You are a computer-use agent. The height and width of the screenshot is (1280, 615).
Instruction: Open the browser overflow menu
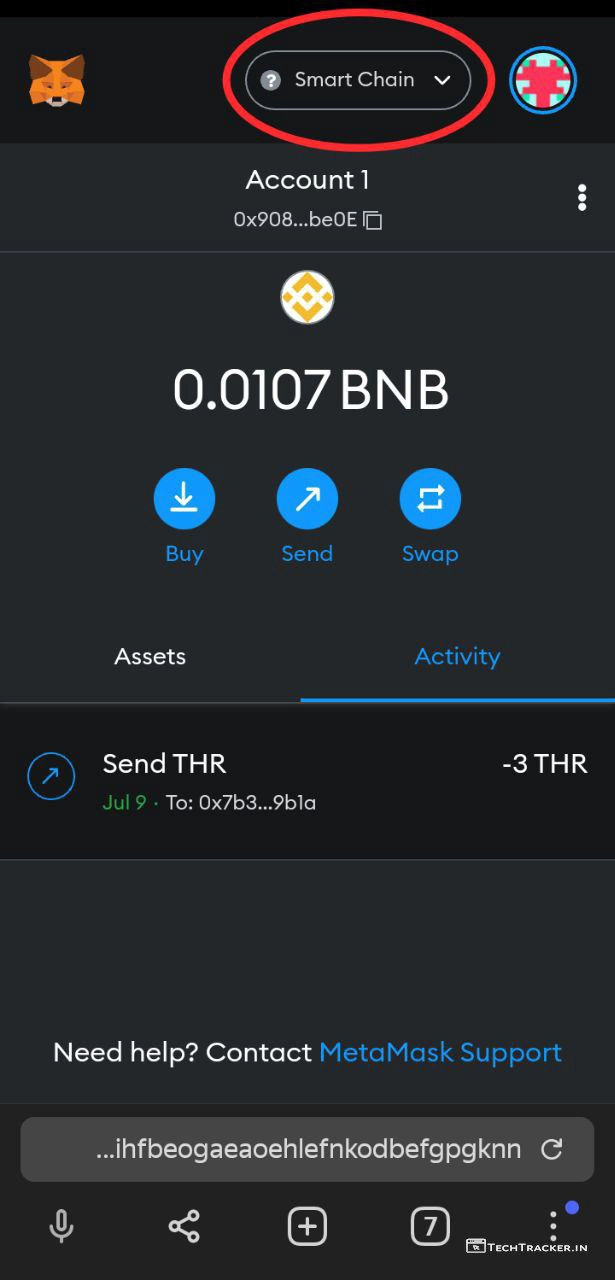[x=552, y=1226]
